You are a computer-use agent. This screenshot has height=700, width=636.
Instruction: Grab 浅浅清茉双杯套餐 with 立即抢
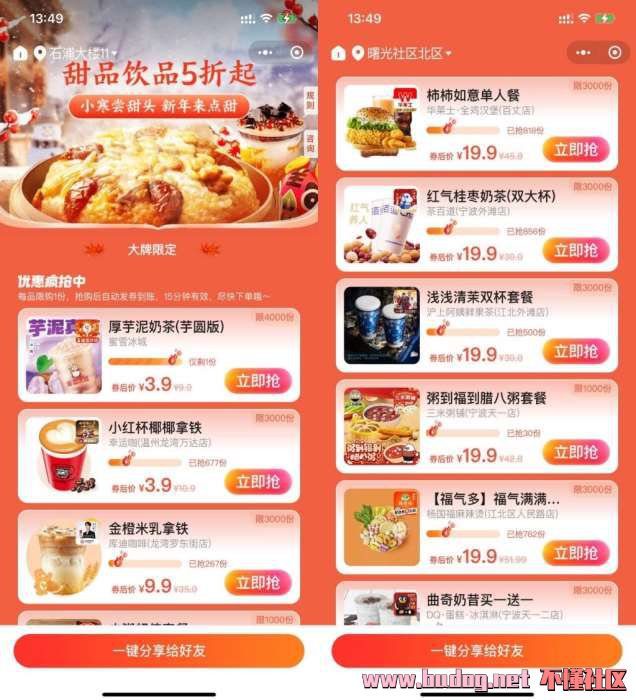pos(575,351)
